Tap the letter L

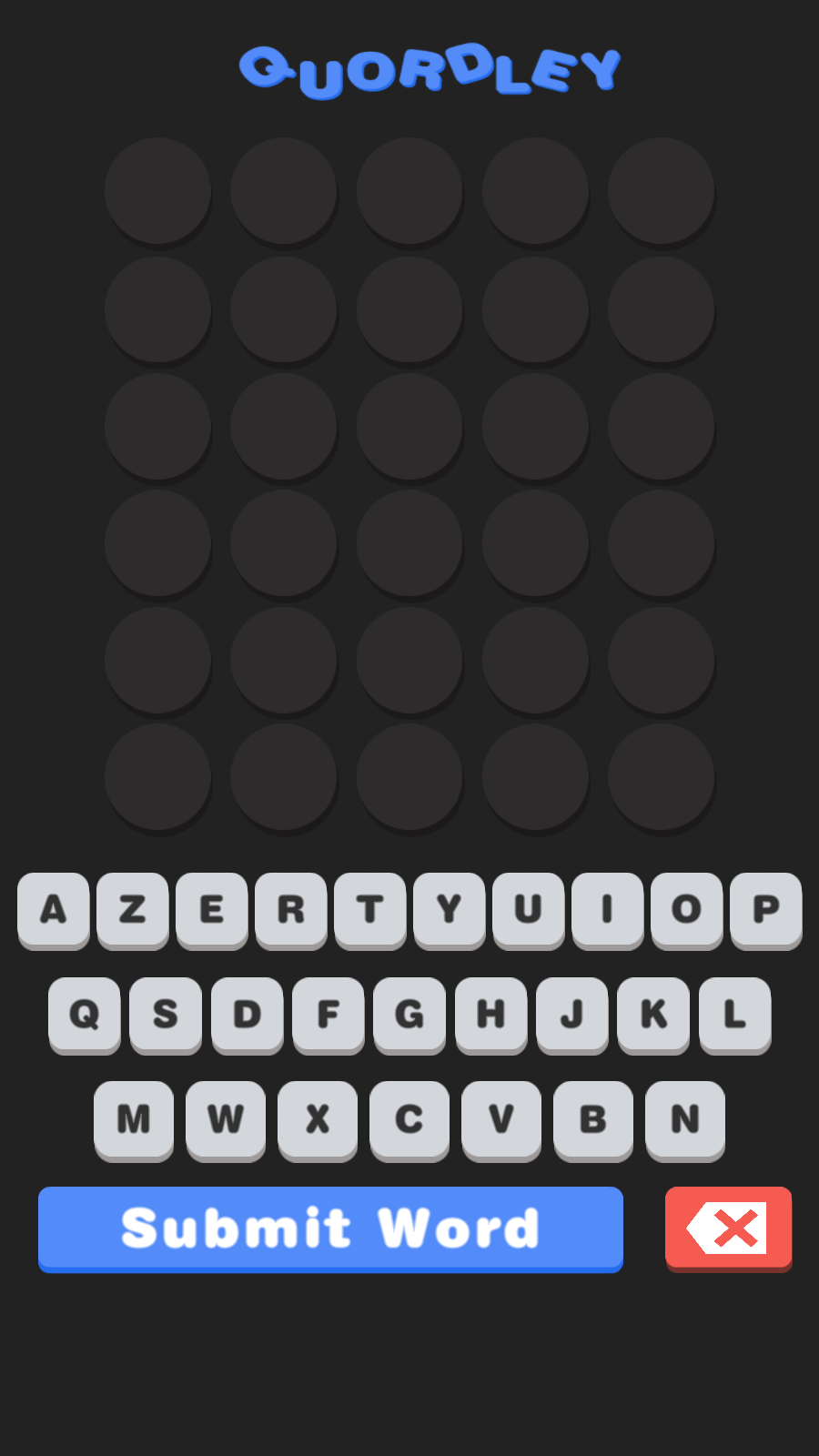(735, 1016)
